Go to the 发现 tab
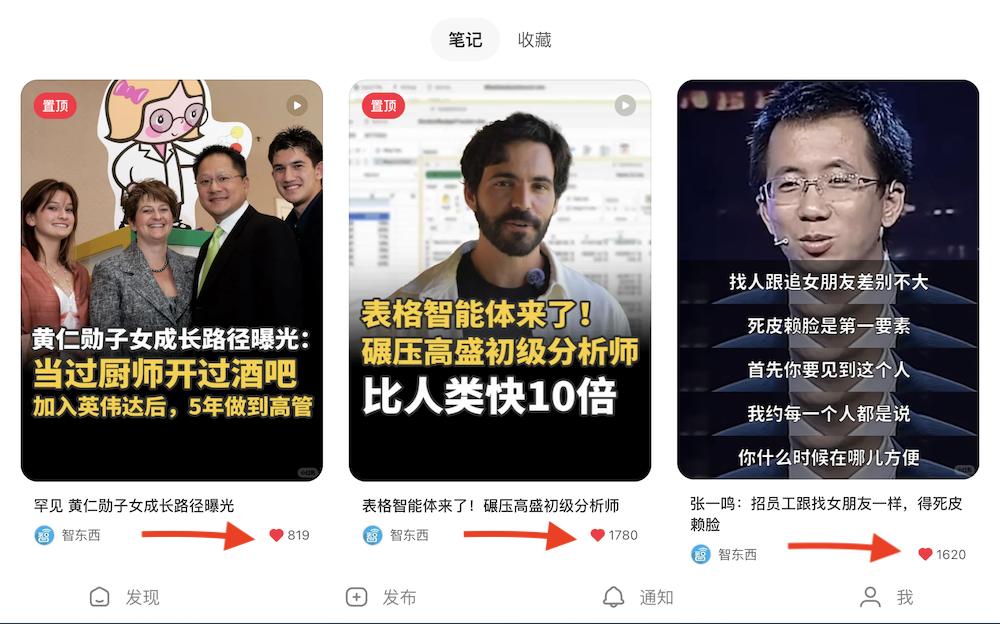The image size is (1000, 624). click(x=125, y=597)
